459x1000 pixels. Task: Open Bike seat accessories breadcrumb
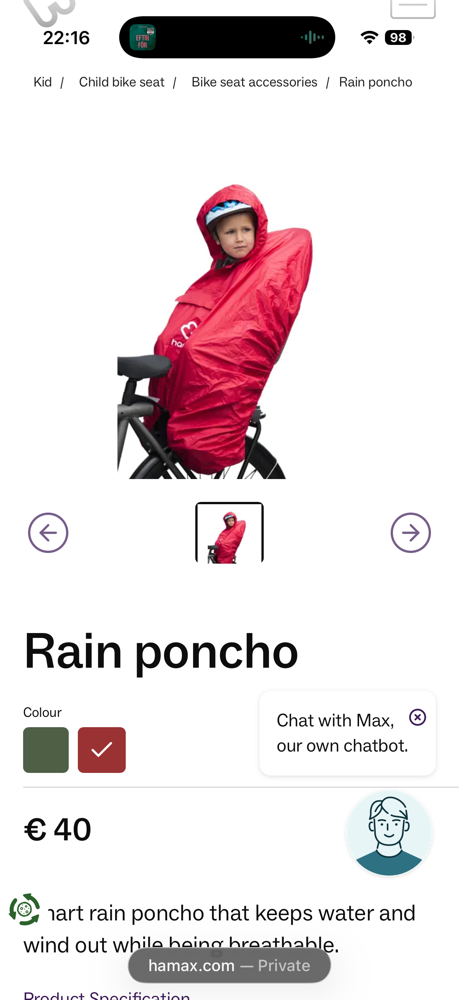coord(254,82)
